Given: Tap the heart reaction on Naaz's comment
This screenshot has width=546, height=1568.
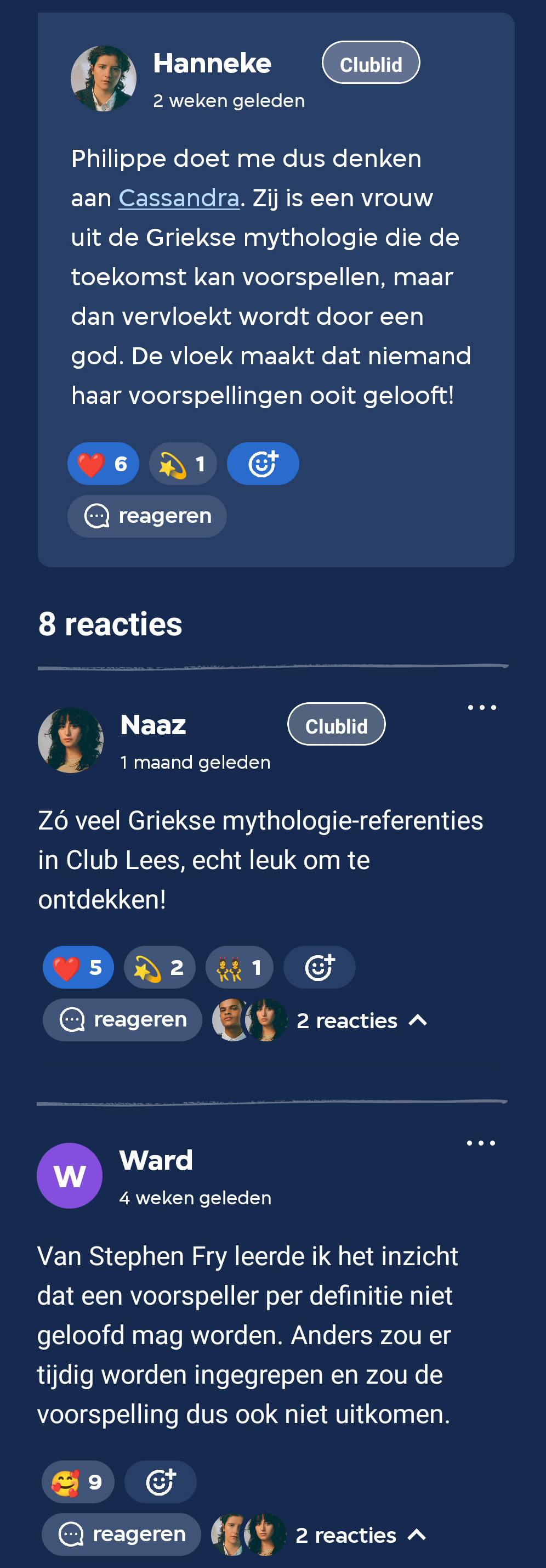Looking at the screenshot, I should click(78, 967).
